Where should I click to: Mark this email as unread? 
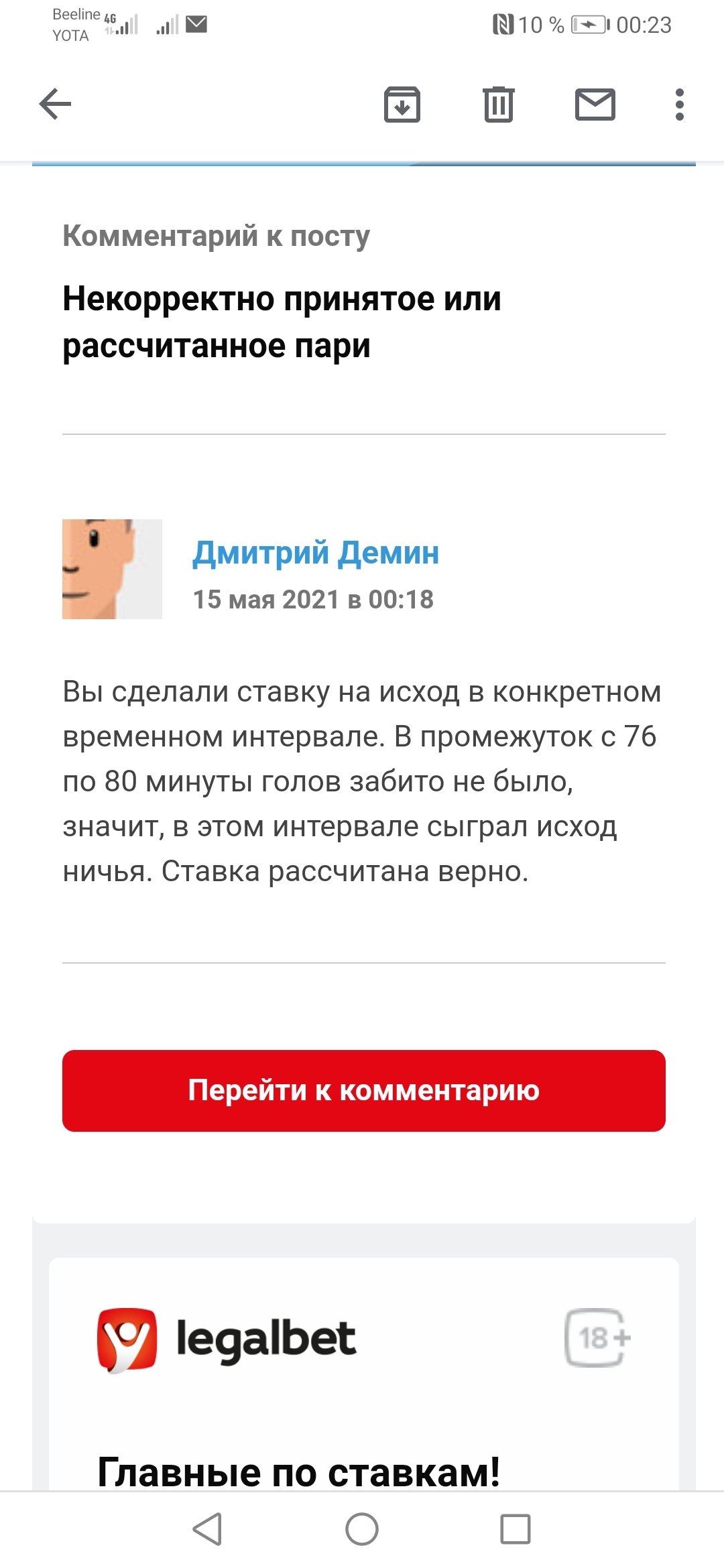(595, 105)
